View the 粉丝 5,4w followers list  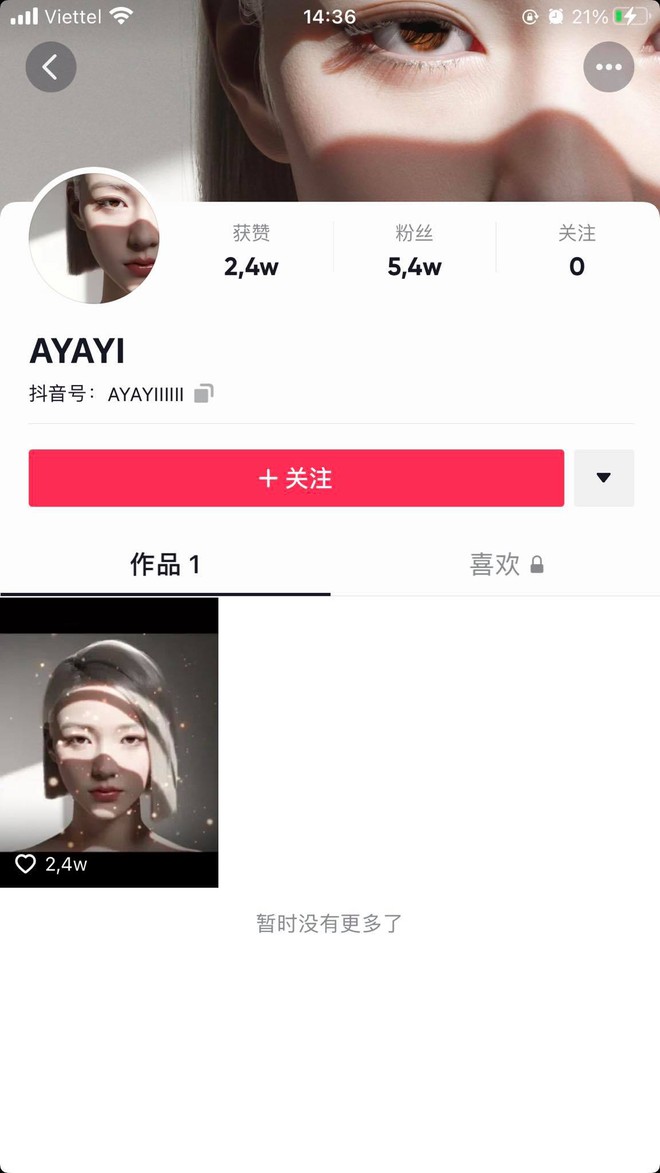(415, 251)
